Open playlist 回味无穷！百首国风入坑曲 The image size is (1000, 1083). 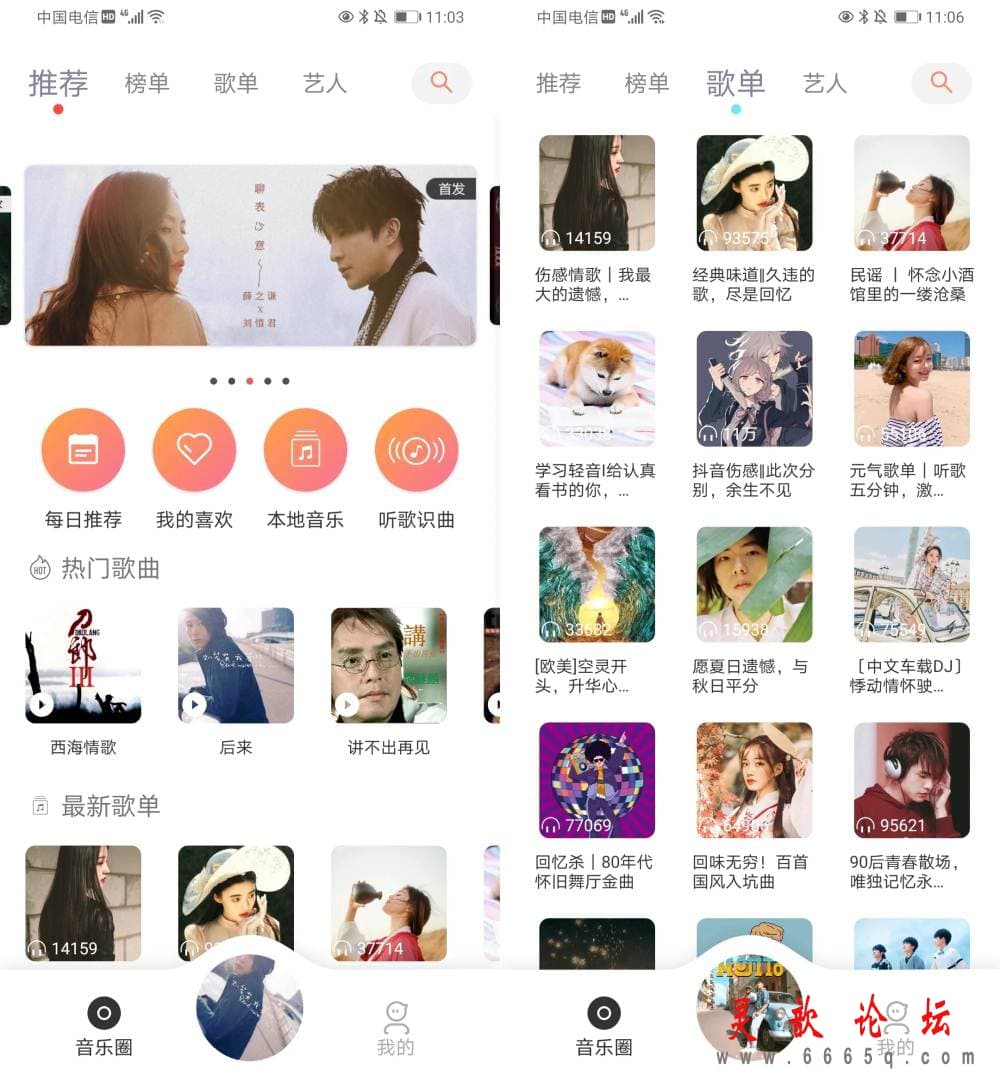(x=754, y=780)
